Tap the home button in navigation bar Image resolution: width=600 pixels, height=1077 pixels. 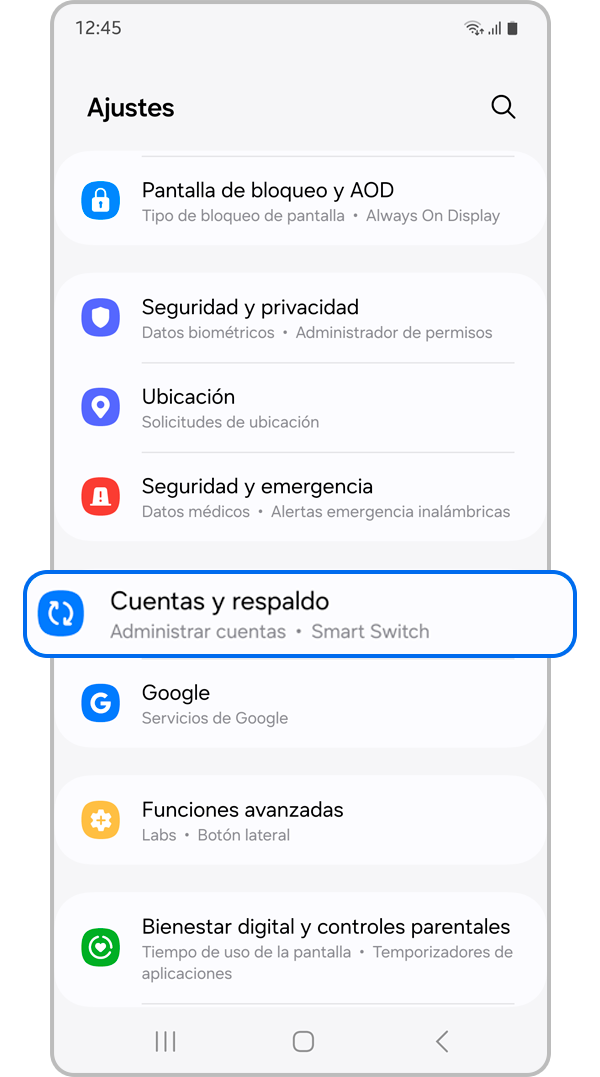pyautogui.click(x=303, y=1041)
